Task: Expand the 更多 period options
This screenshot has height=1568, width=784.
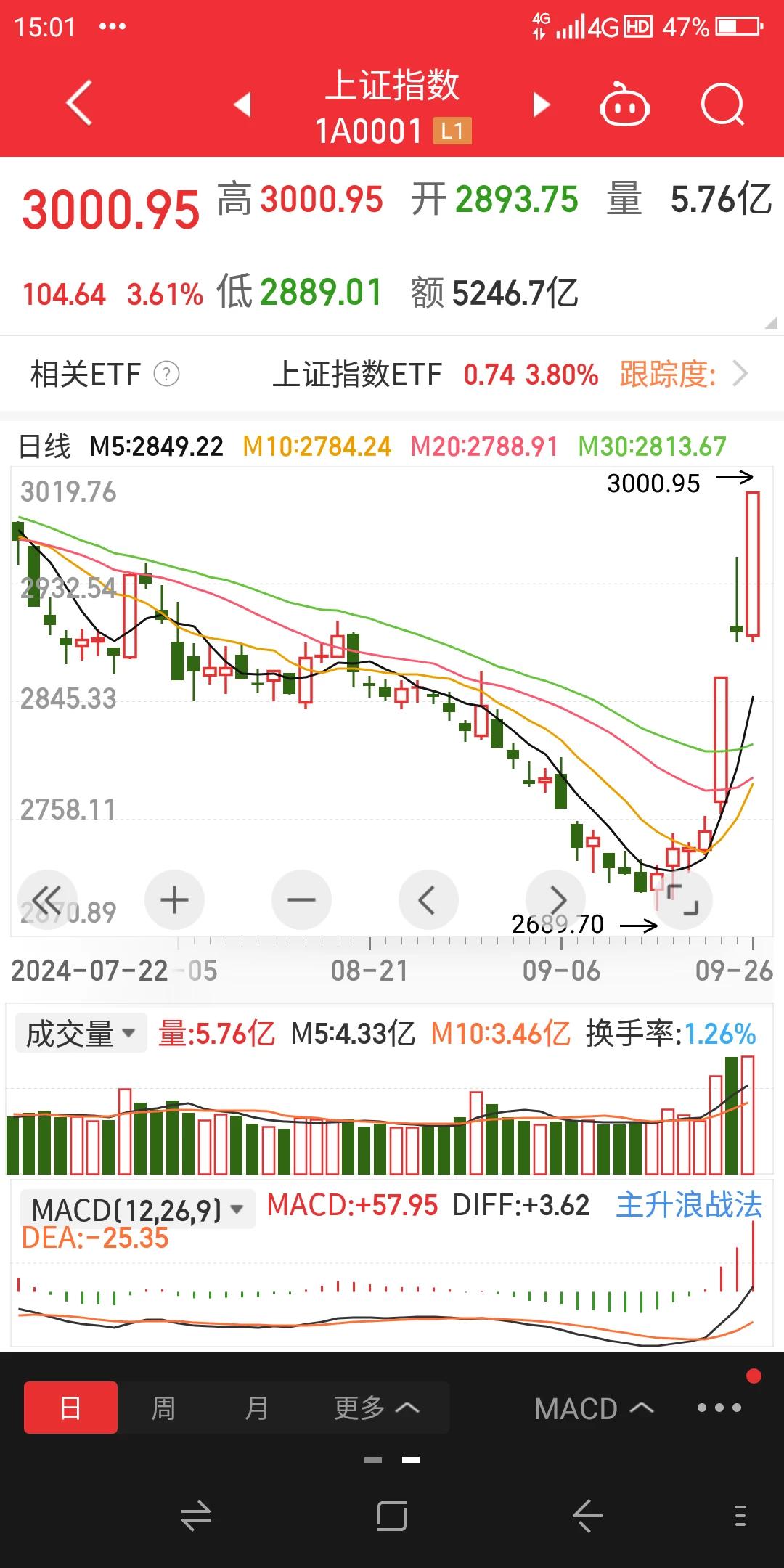Action: click(376, 1408)
